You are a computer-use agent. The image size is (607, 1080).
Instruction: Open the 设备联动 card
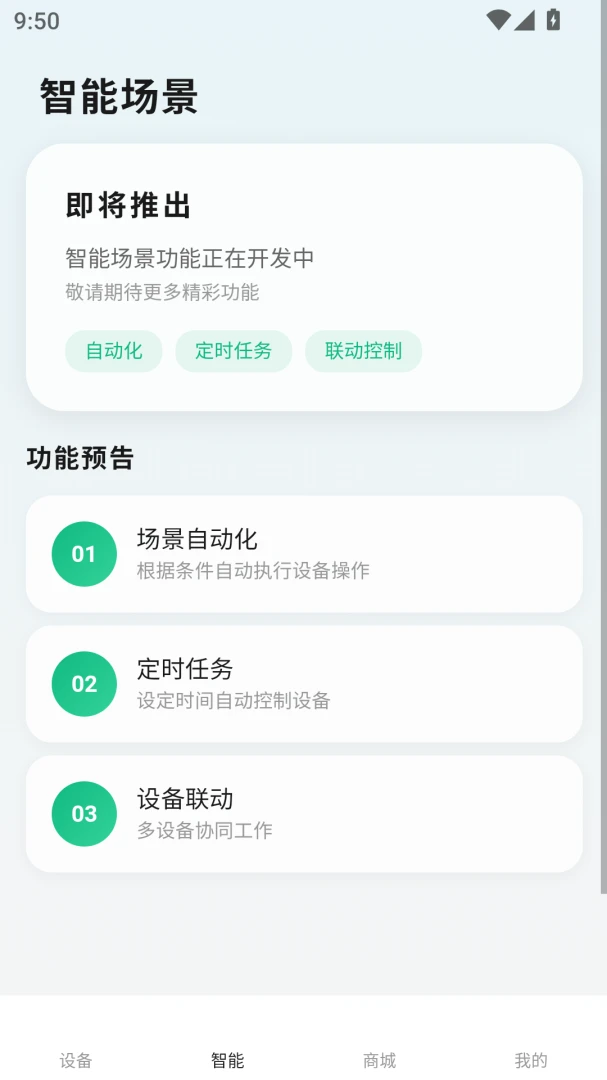[x=304, y=814]
